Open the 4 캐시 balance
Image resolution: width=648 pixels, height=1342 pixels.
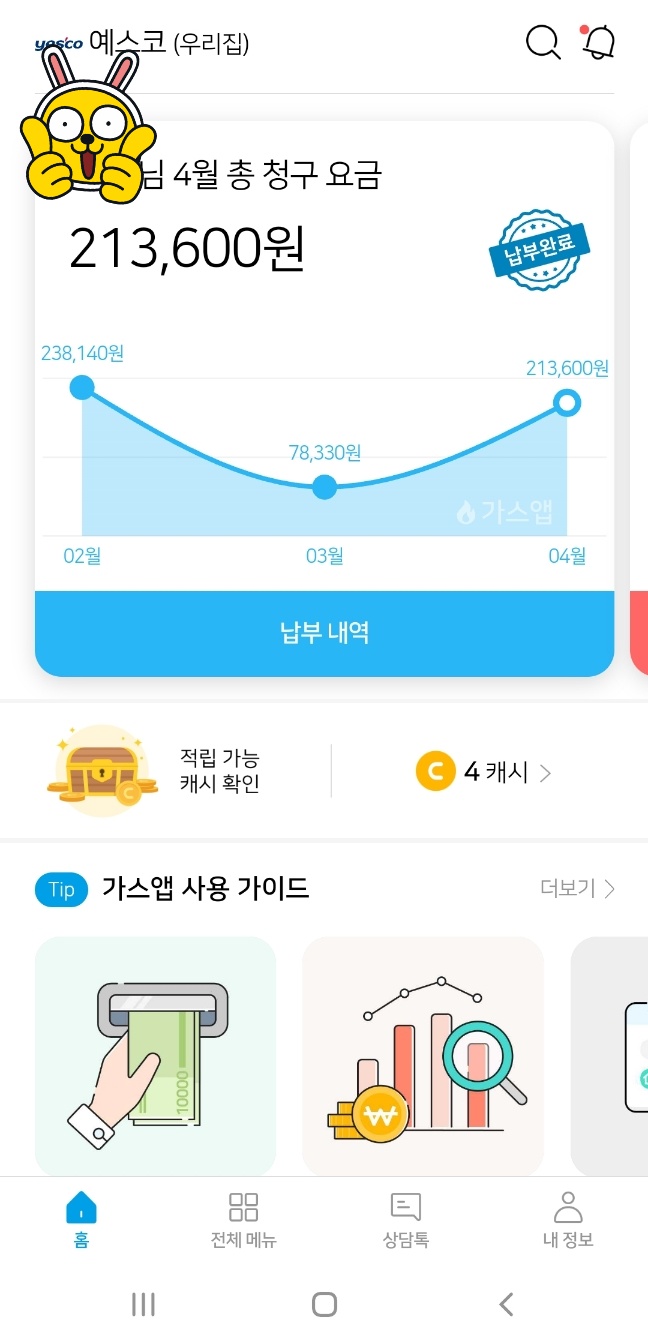pyautogui.click(x=483, y=772)
